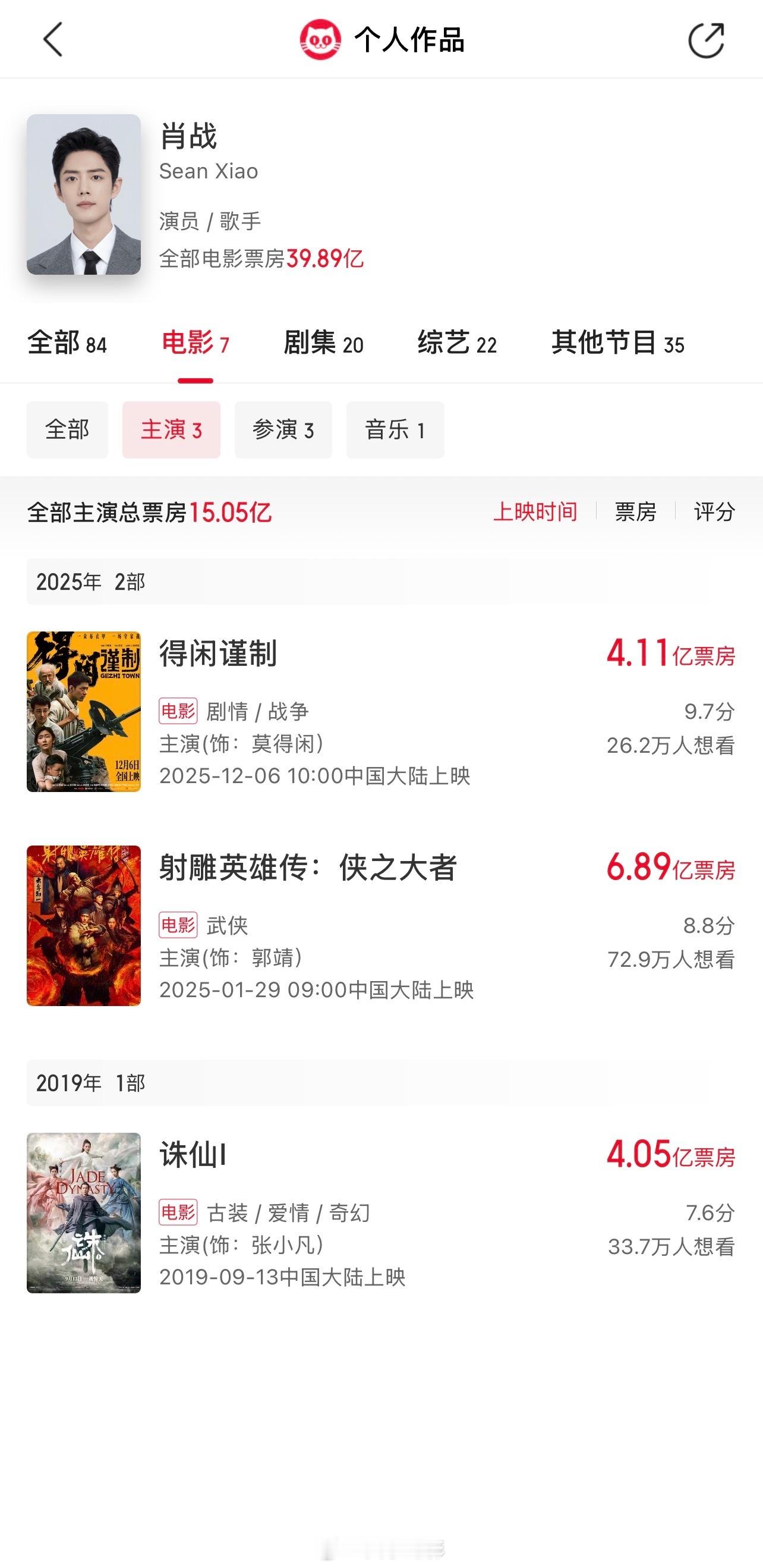Screen dimensions: 763x1568
Task: Go back using the top-left arrow
Action: point(53,40)
